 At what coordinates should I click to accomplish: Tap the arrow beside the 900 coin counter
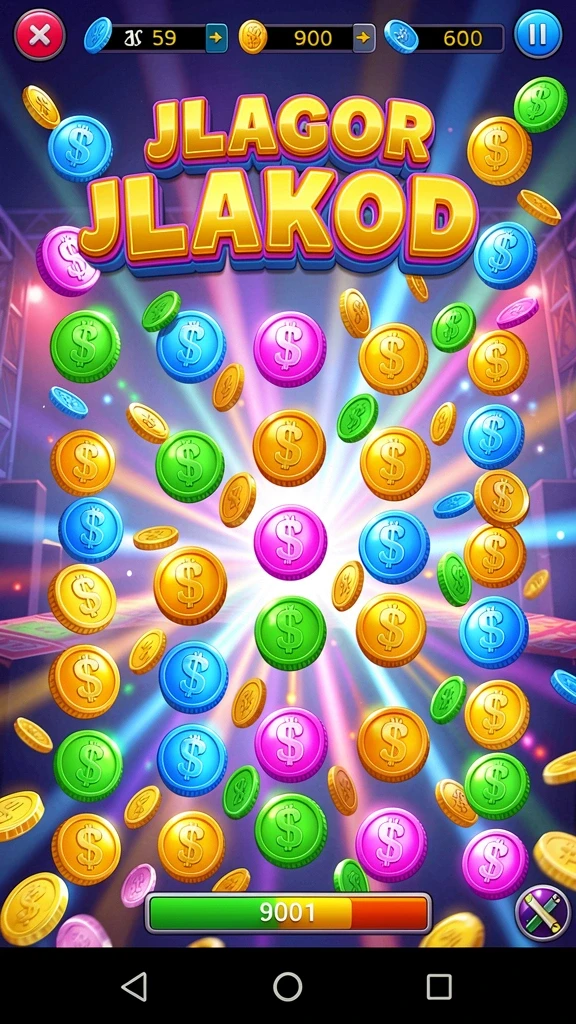click(x=363, y=39)
